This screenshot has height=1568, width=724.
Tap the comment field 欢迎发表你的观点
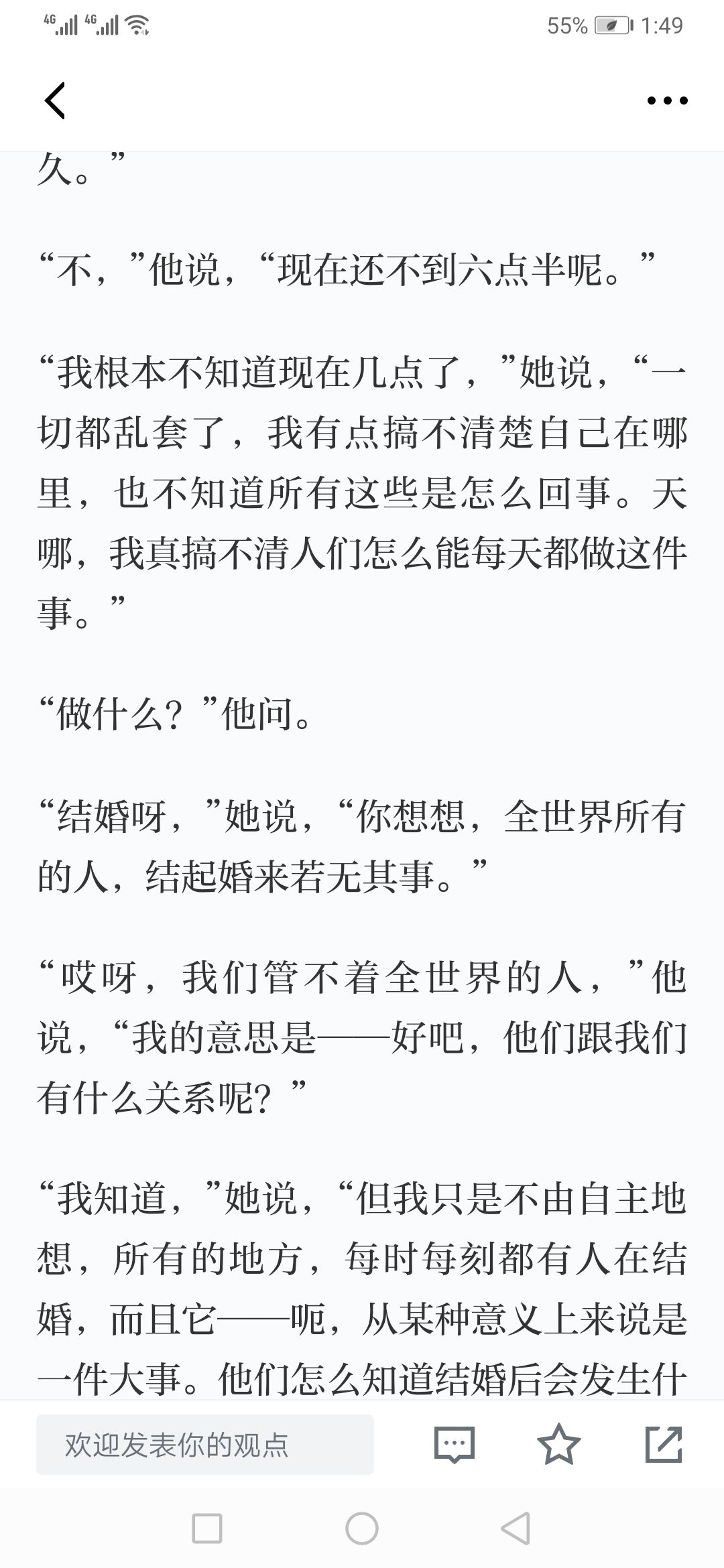click(x=205, y=1445)
